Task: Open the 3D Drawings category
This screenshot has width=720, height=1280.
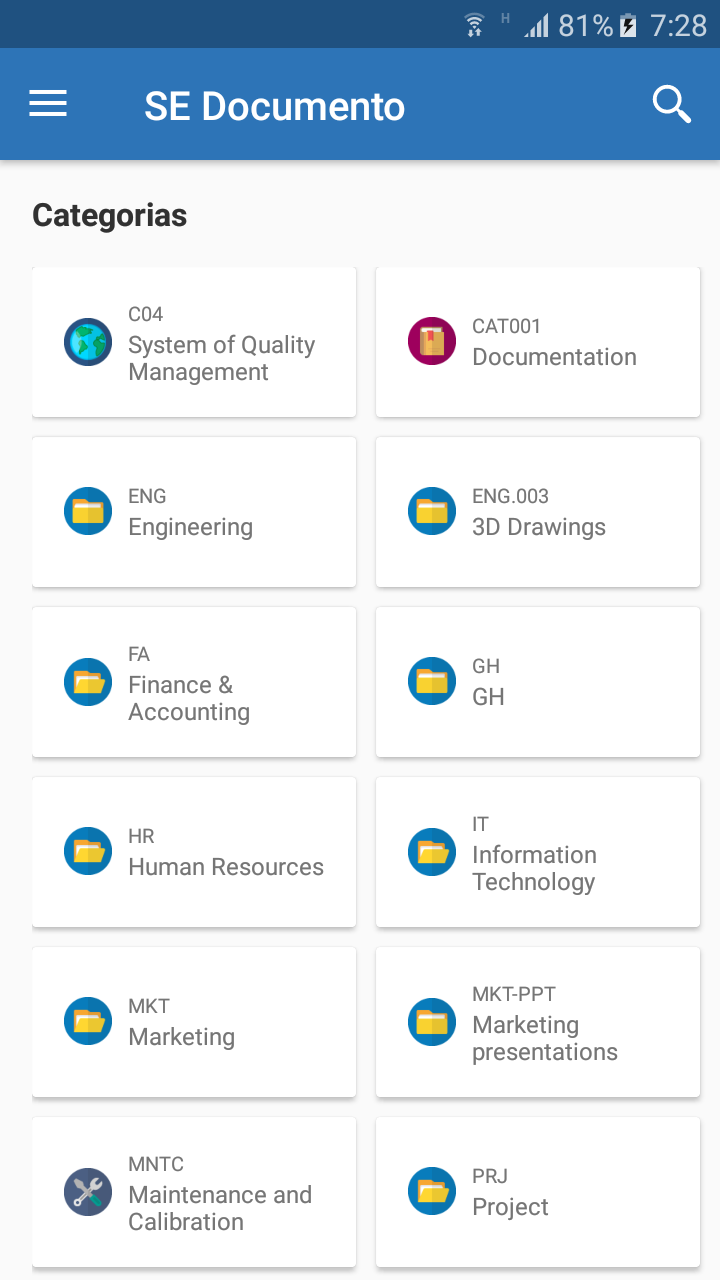Action: tap(538, 512)
